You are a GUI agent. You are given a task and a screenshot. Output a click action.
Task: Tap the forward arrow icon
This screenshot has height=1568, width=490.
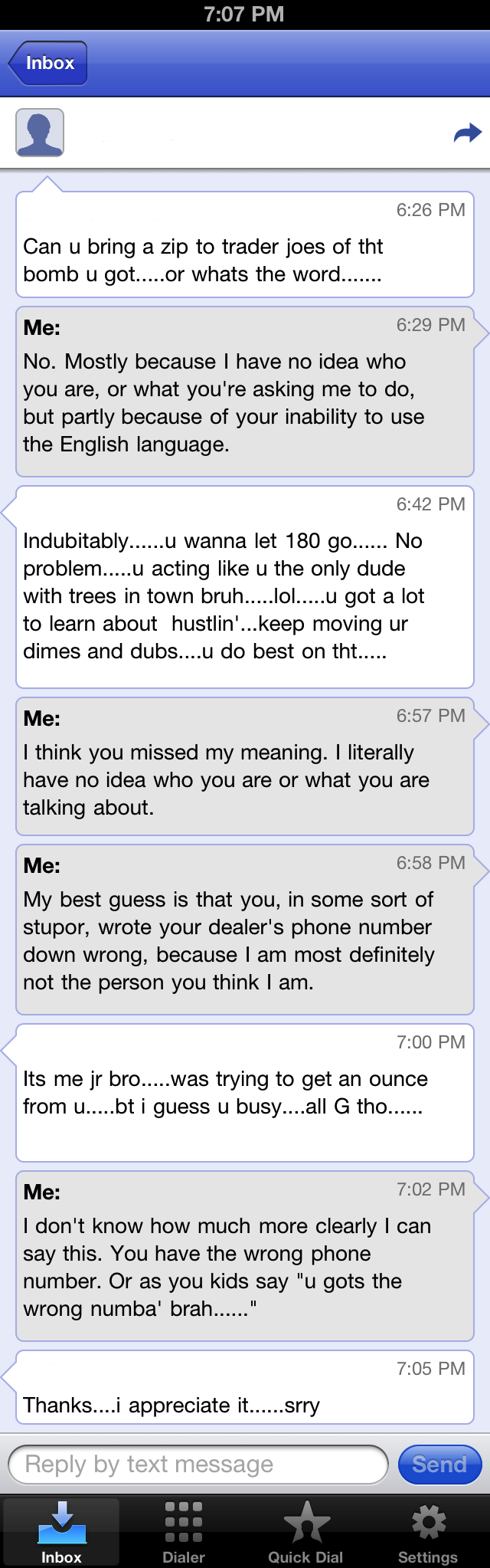pos(467,133)
